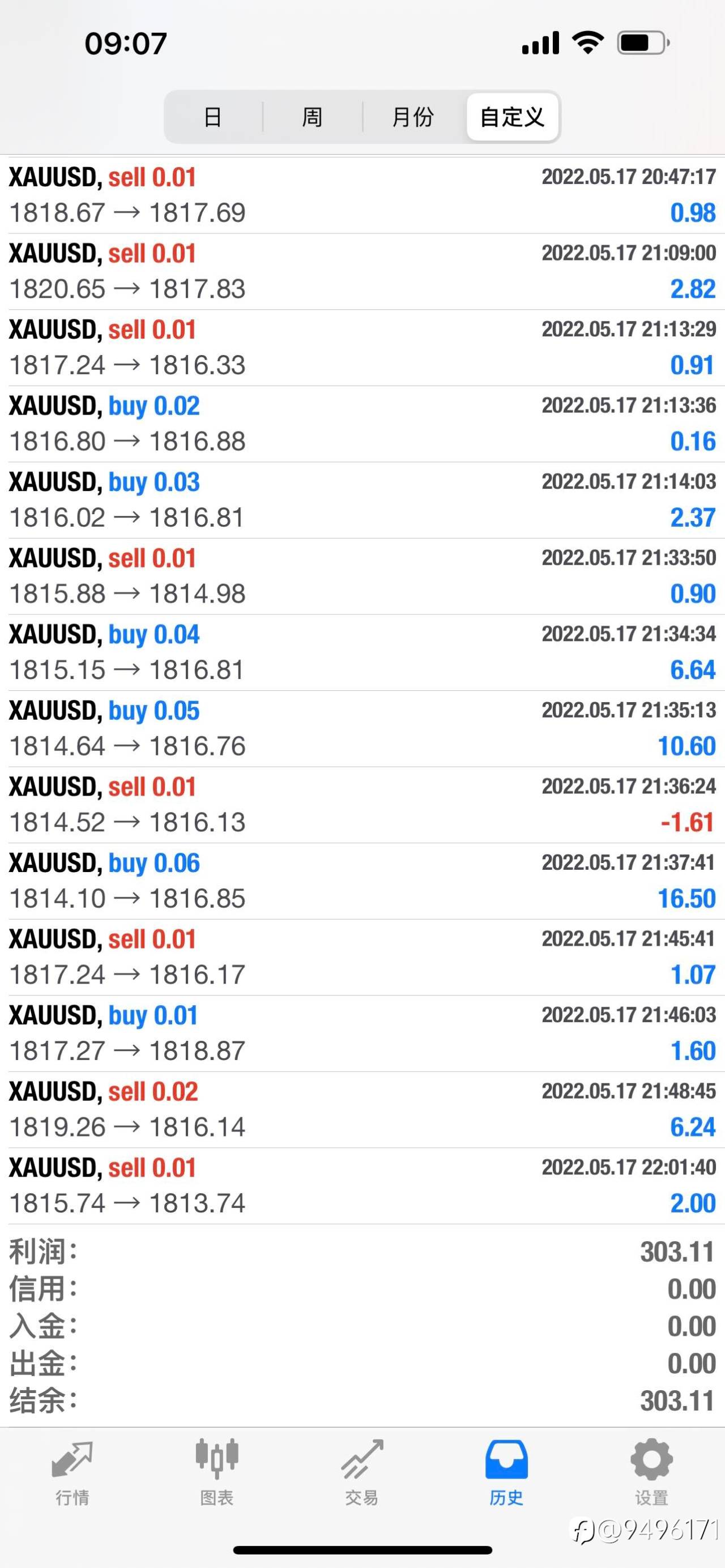
Task: Expand the buy 0.06 trade with profit 16.50
Action: 362,881
